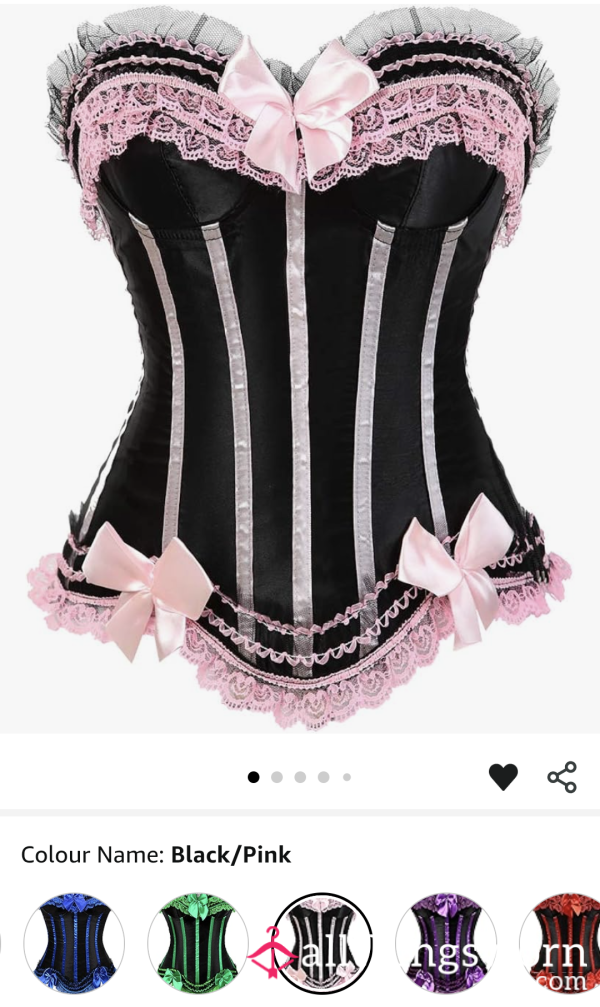Pick the purple corset colour swatch

coord(446,942)
